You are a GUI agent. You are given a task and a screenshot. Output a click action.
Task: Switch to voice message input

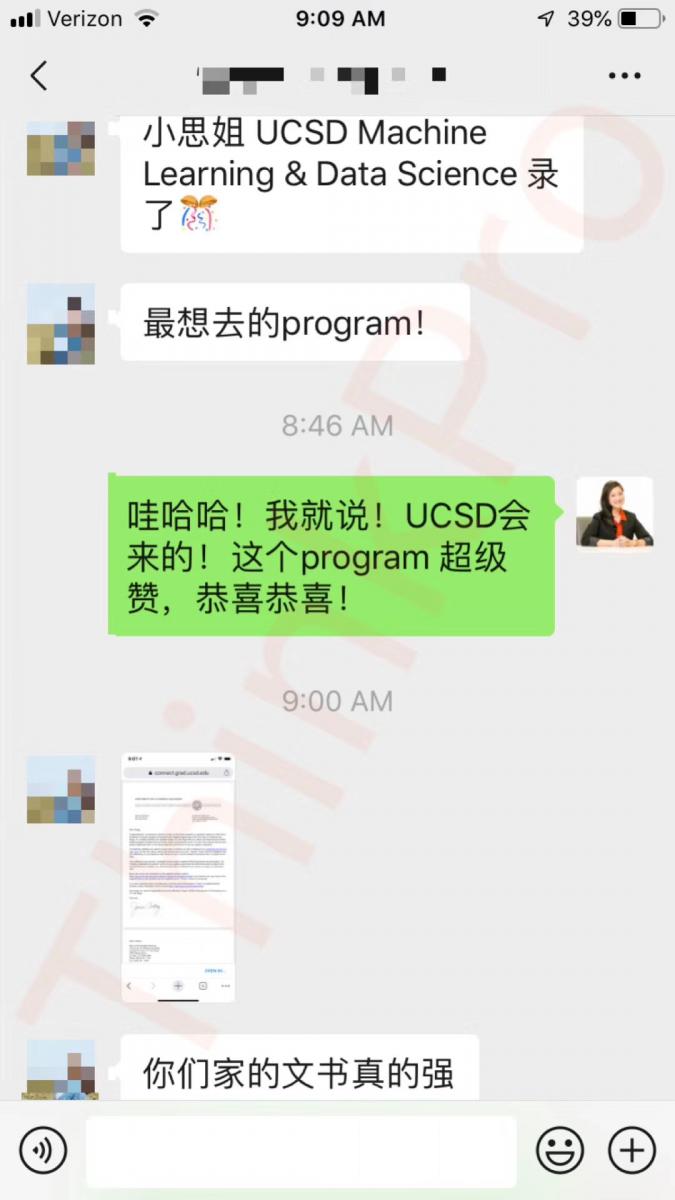(x=43, y=1150)
